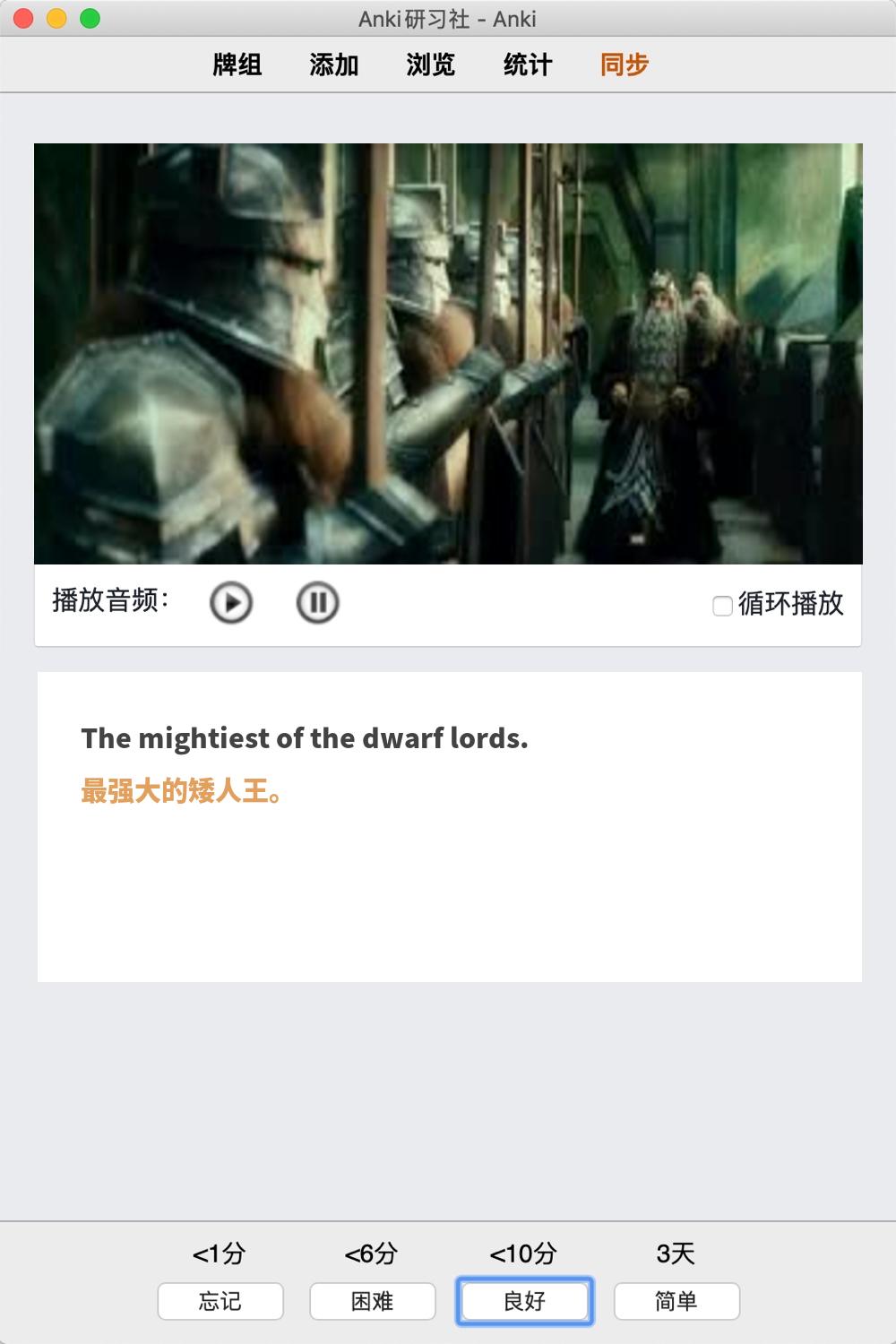Screen dimensions: 896x1344
Task: Minimize the window with yellow button
Action: coord(56,19)
